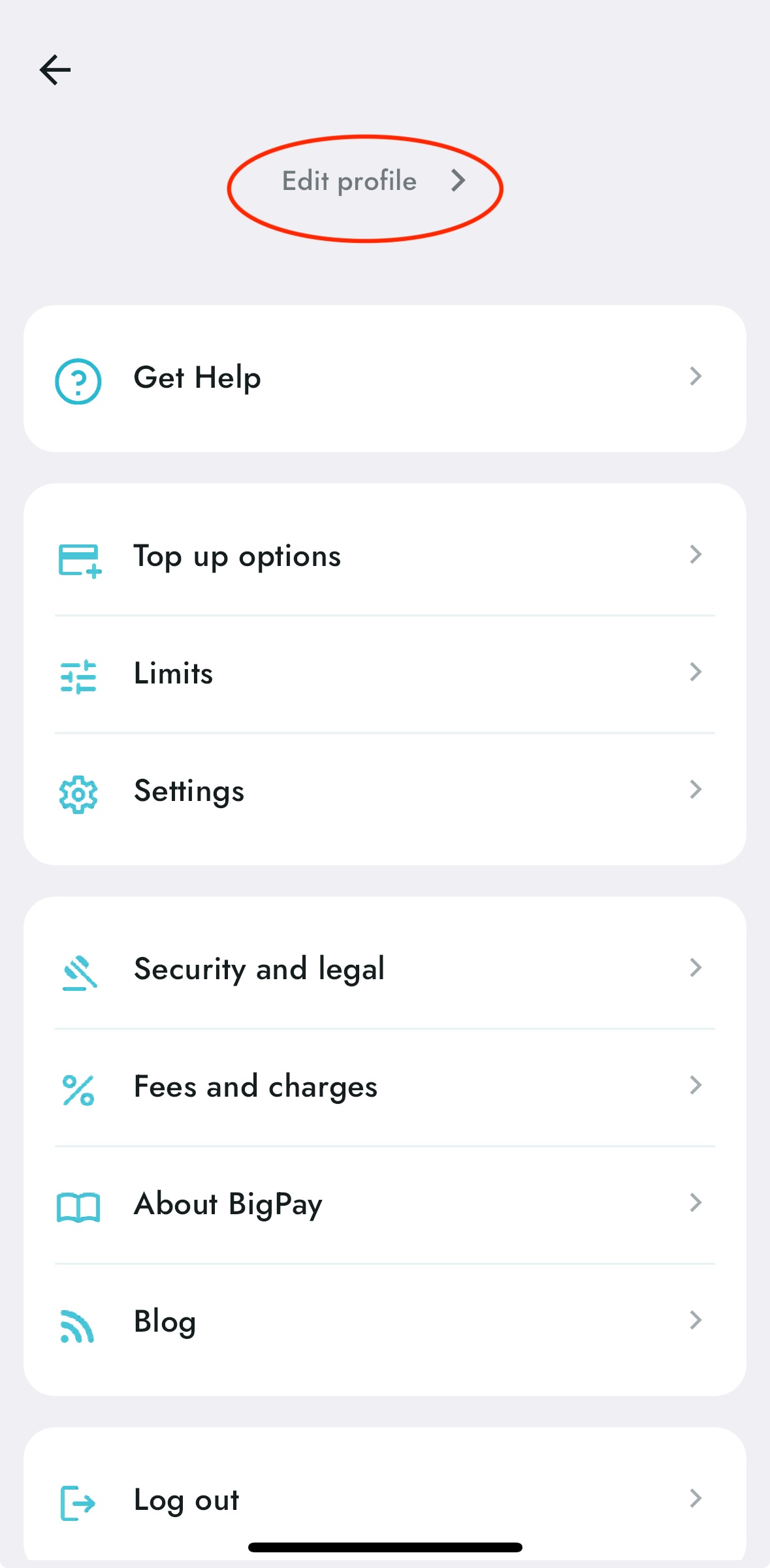The image size is (770, 1568).
Task: Open the Security and legal menu entry
Action: click(x=259, y=969)
